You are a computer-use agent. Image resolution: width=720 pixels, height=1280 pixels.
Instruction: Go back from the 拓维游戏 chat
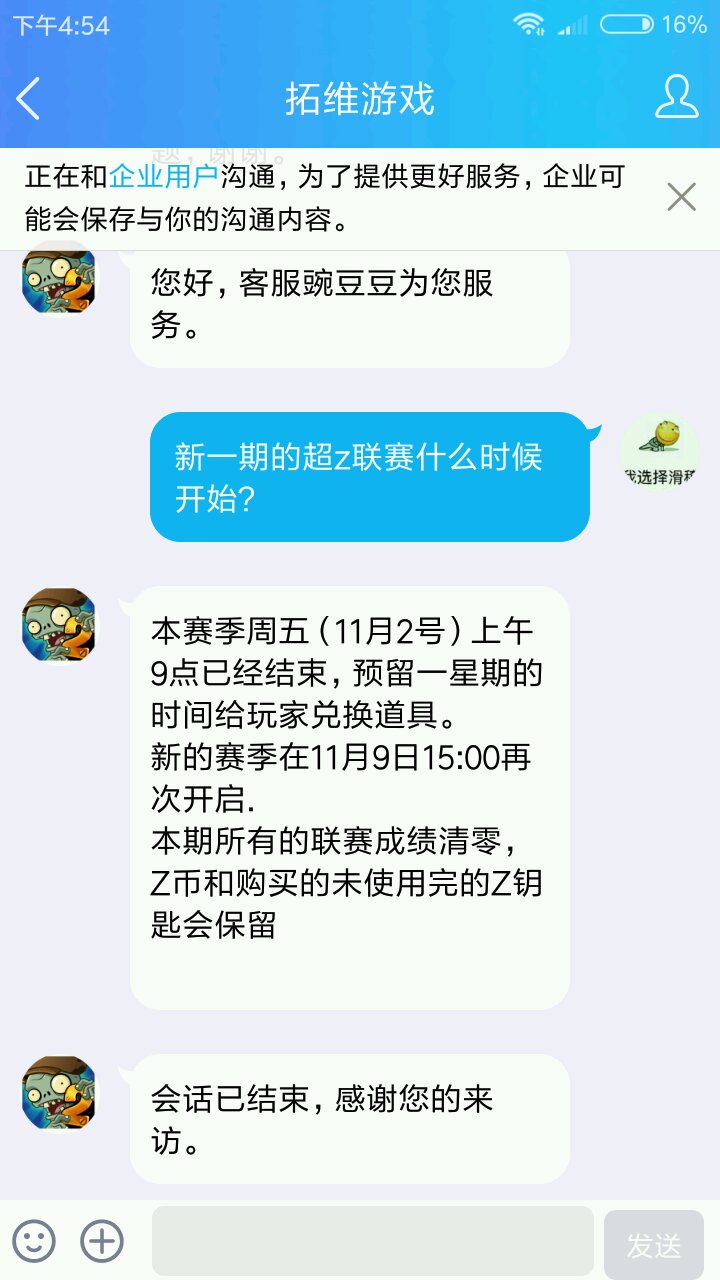tap(29, 98)
